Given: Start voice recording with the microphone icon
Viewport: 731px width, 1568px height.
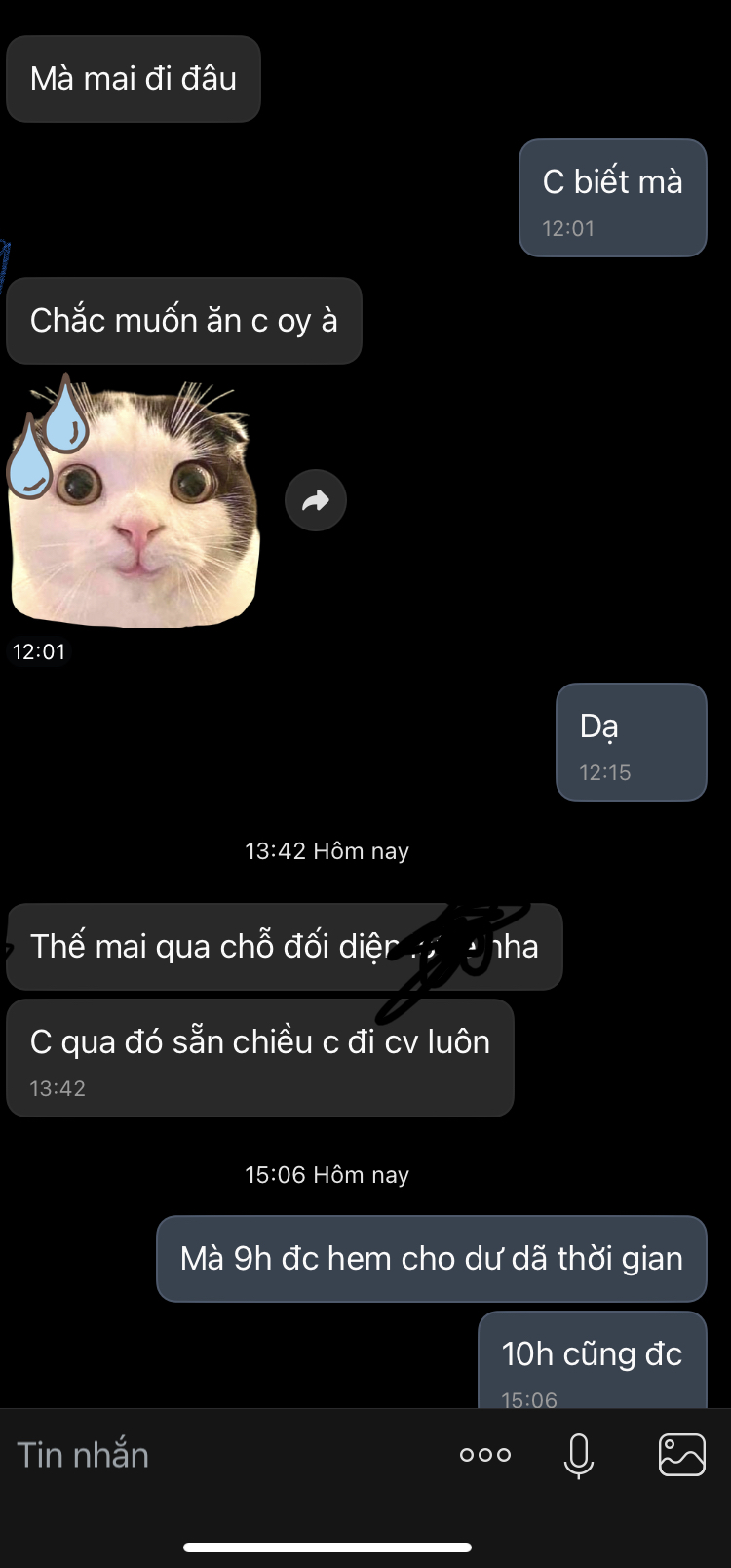Looking at the screenshot, I should [579, 1455].
